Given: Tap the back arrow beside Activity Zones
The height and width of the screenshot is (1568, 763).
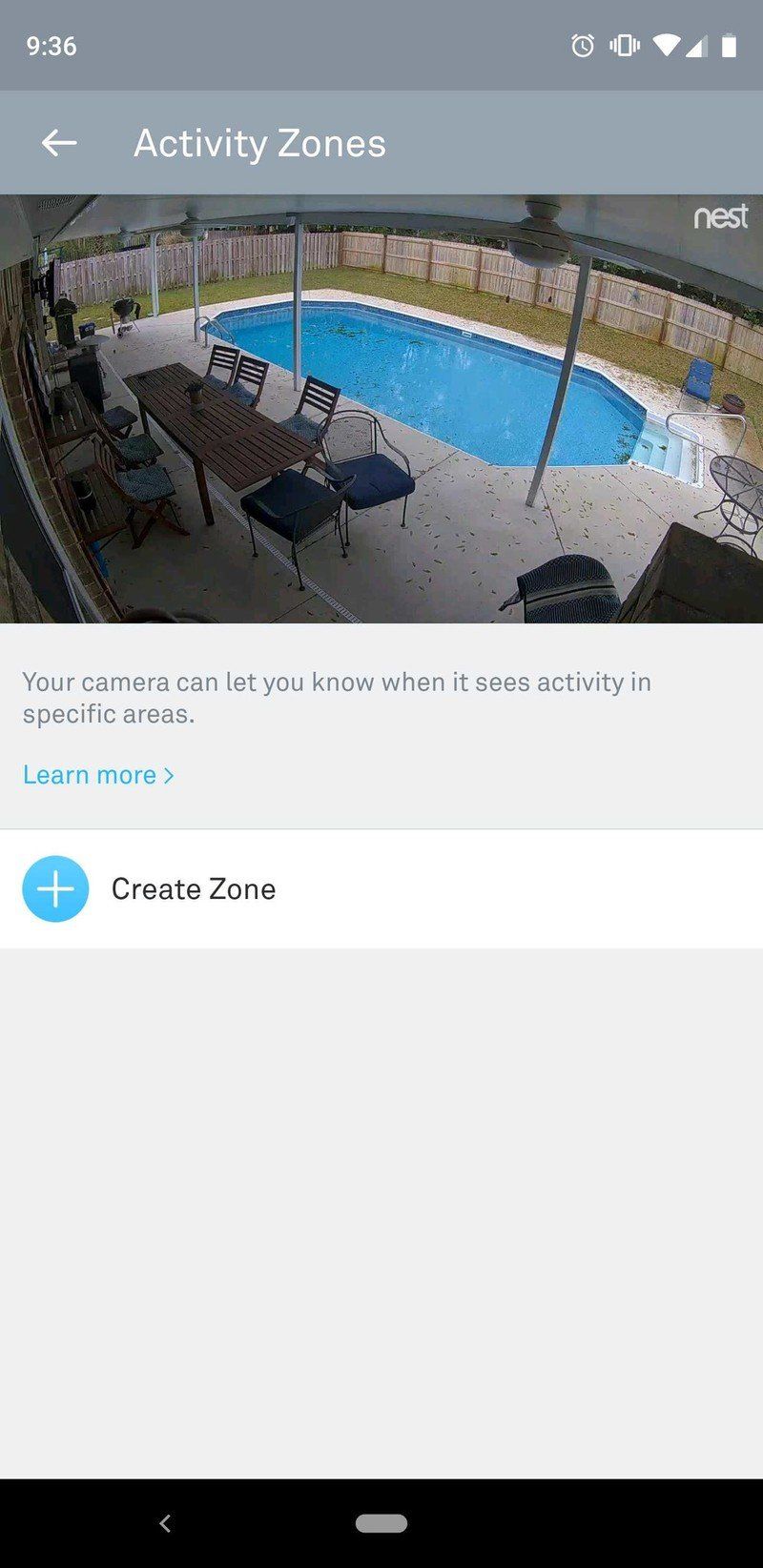Looking at the screenshot, I should pyautogui.click(x=58, y=143).
